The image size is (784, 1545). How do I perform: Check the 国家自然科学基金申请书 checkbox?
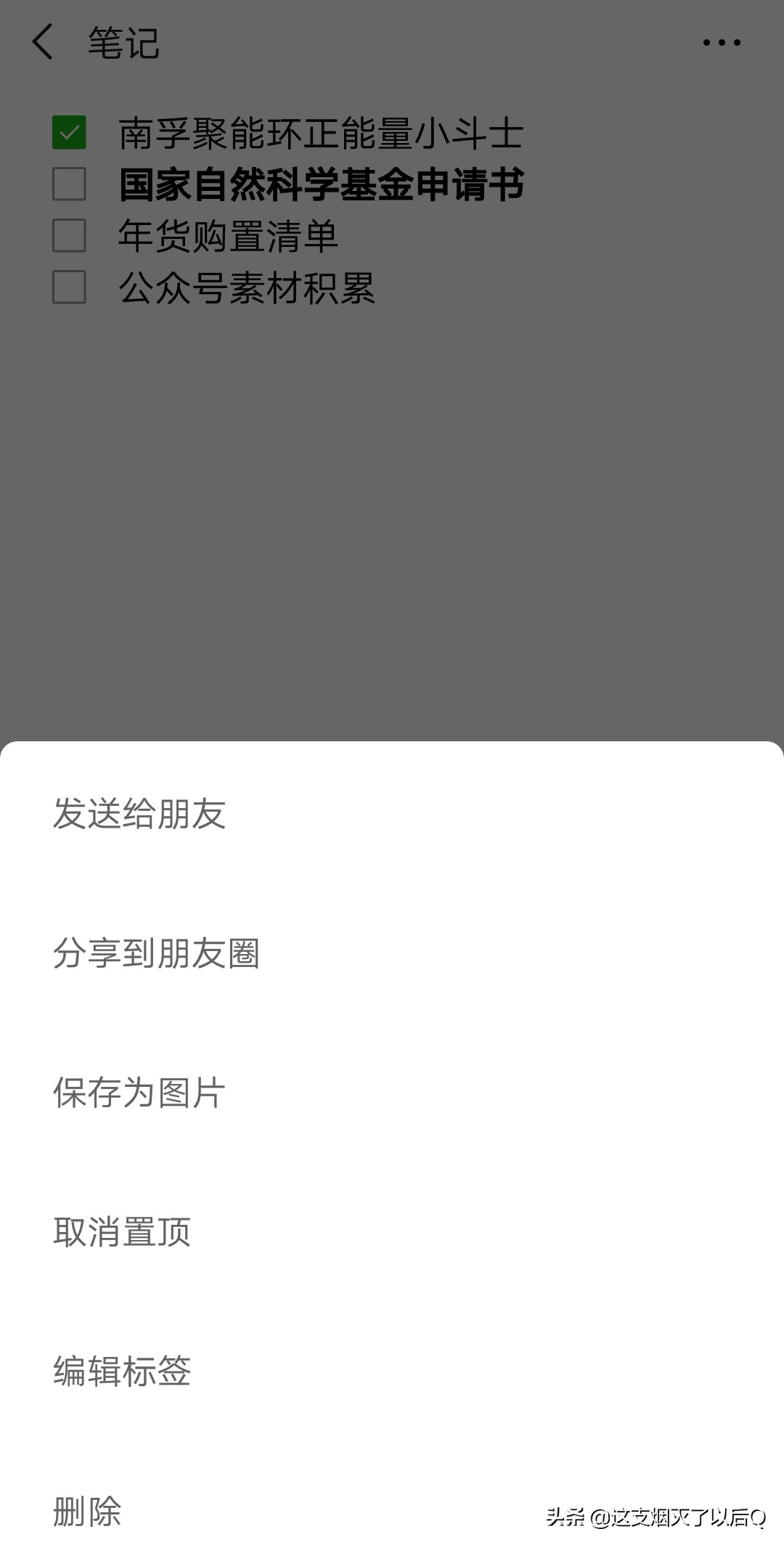pos(69,184)
